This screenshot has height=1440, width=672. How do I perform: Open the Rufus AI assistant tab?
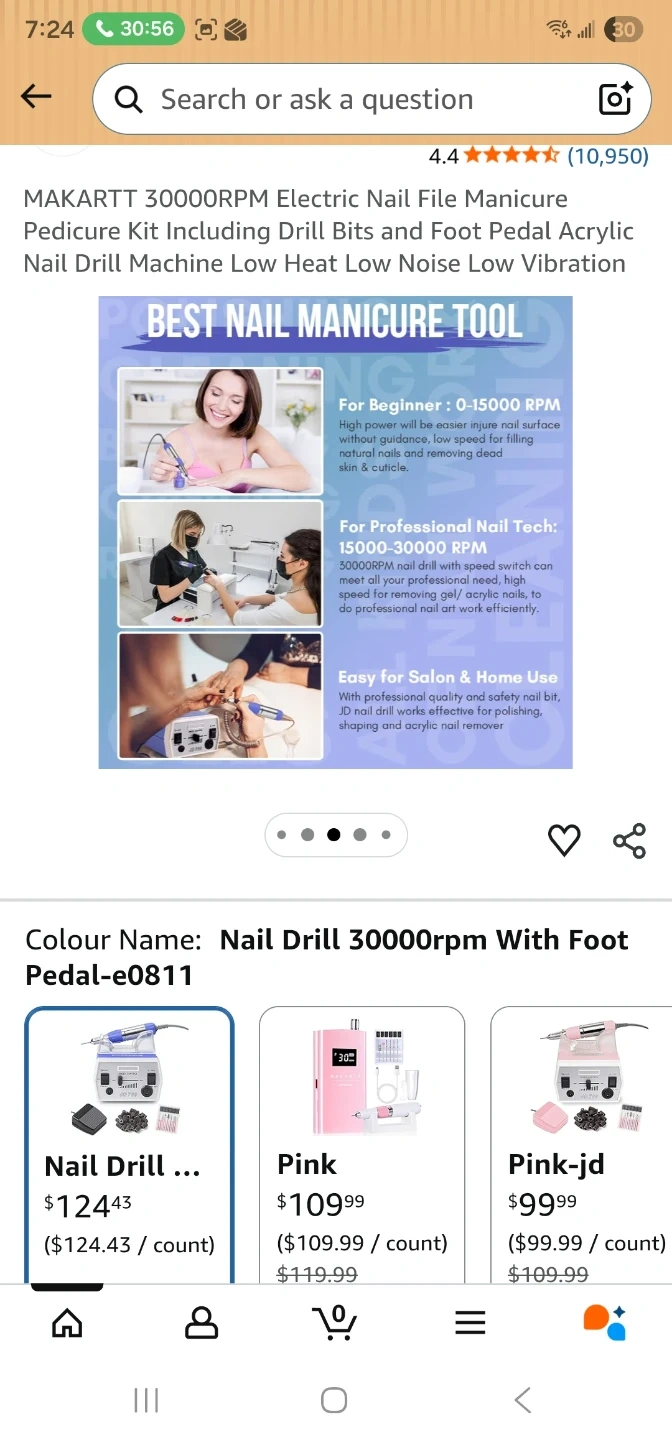click(x=604, y=1323)
